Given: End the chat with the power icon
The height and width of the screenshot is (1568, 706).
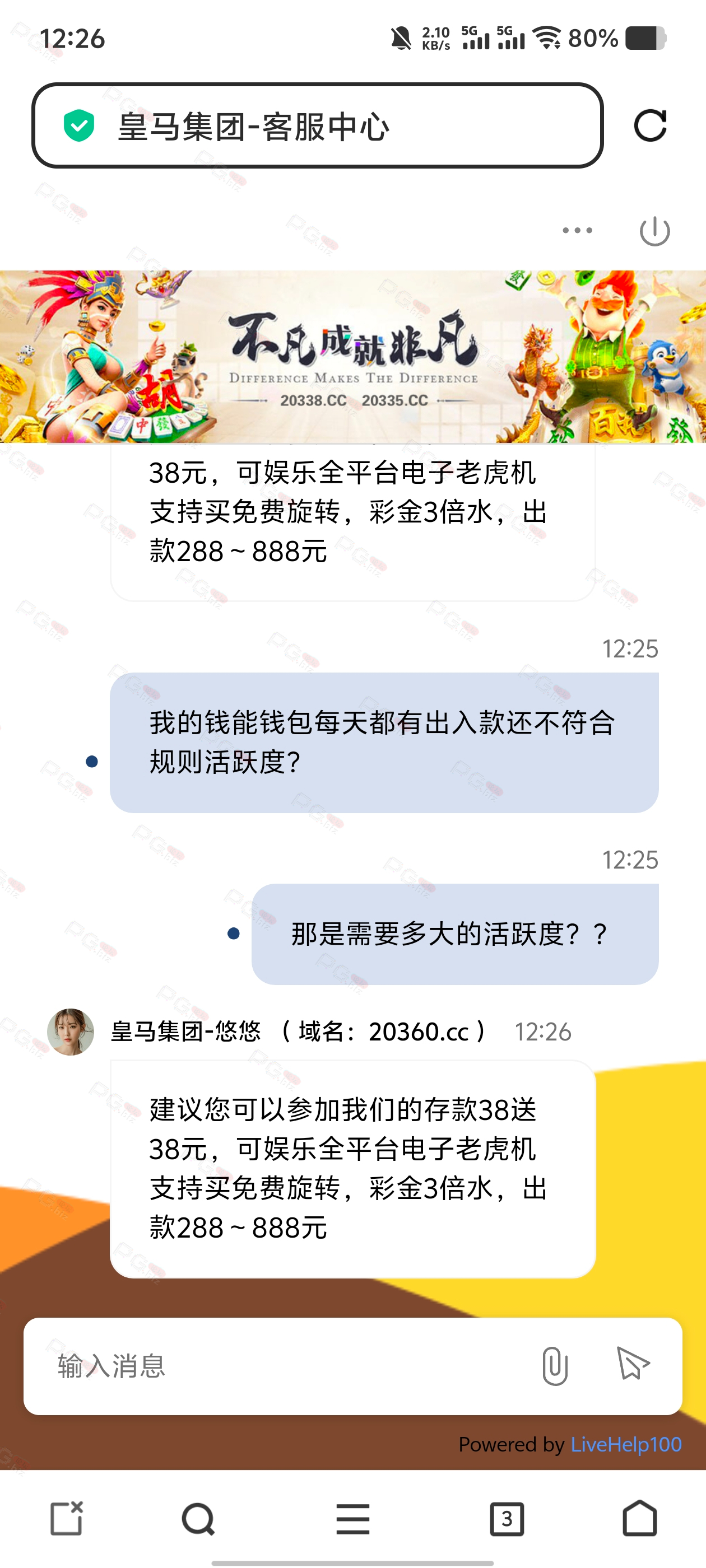Looking at the screenshot, I should click(x=655, y=231).
